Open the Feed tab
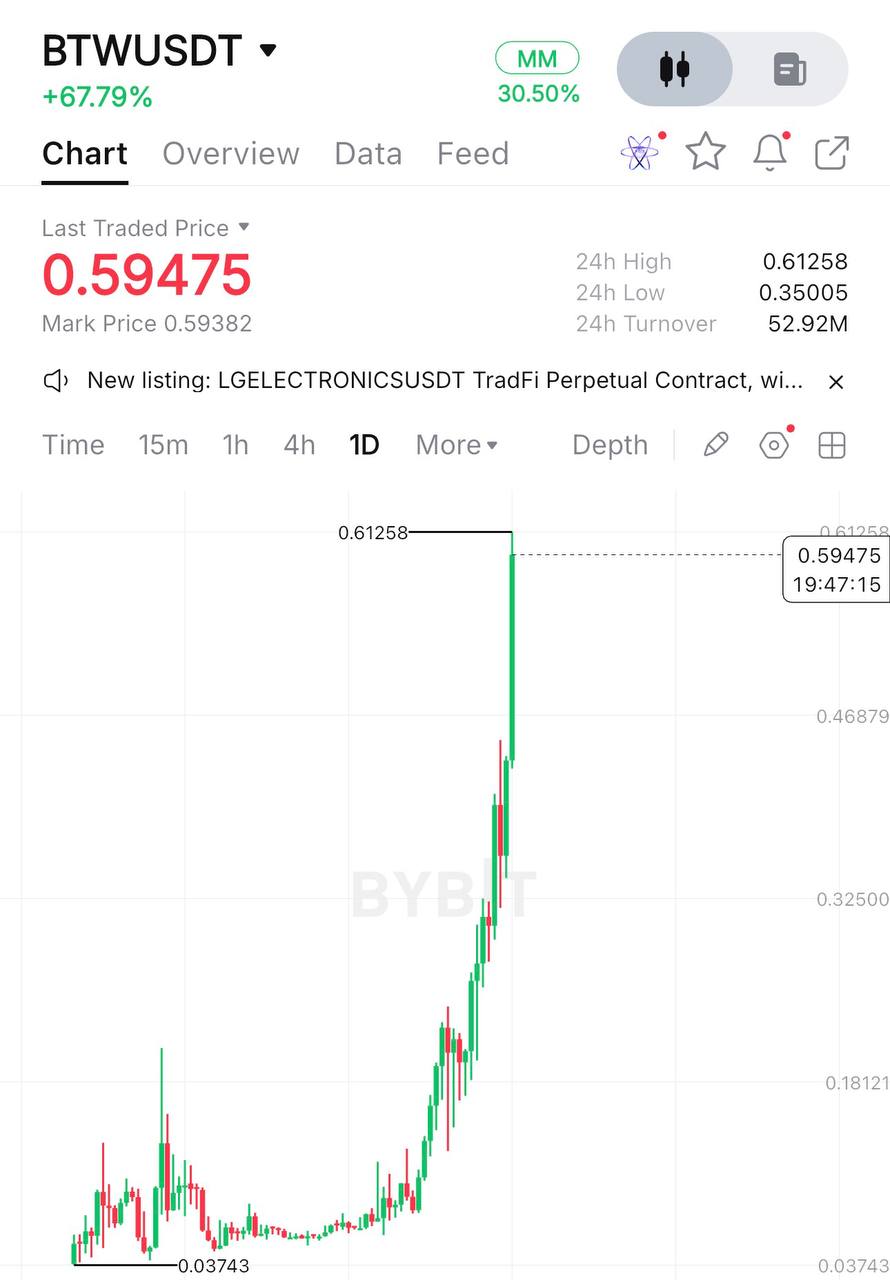This screenshot has width=890, height=1280. [x=473, y=154]
